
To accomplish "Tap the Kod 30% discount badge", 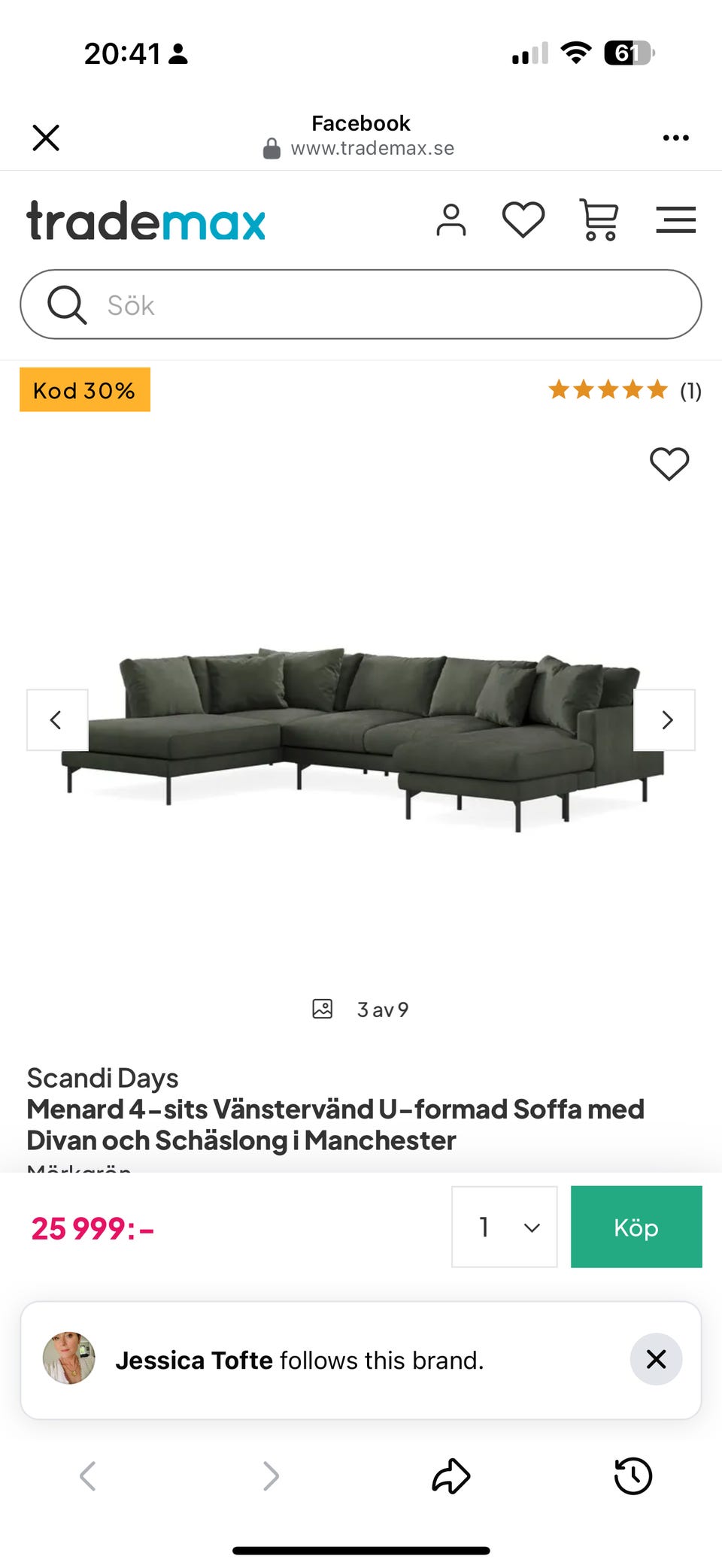I will [84, 390].
